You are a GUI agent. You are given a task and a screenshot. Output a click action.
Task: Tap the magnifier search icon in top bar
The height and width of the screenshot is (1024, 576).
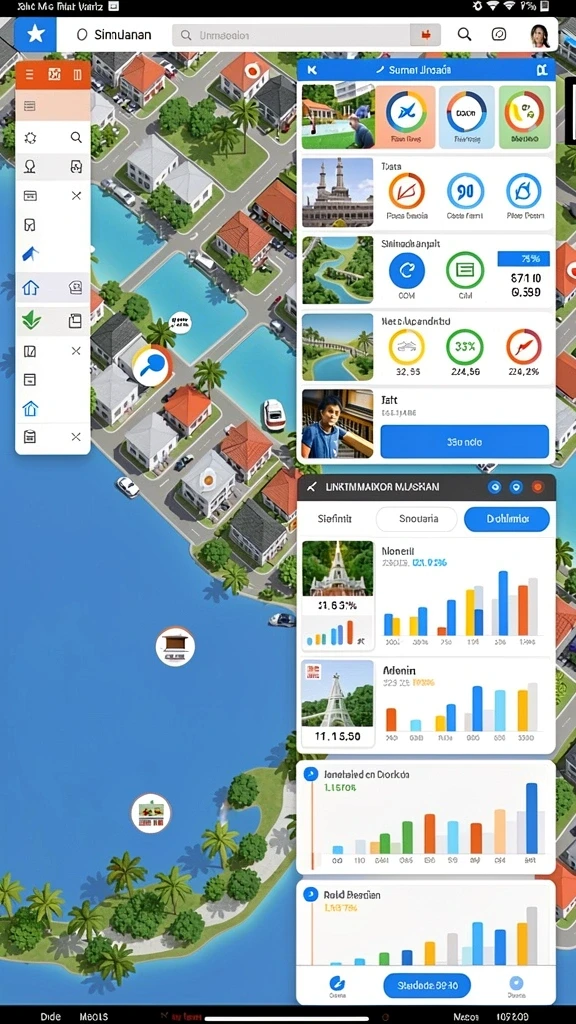coord(464,35)
